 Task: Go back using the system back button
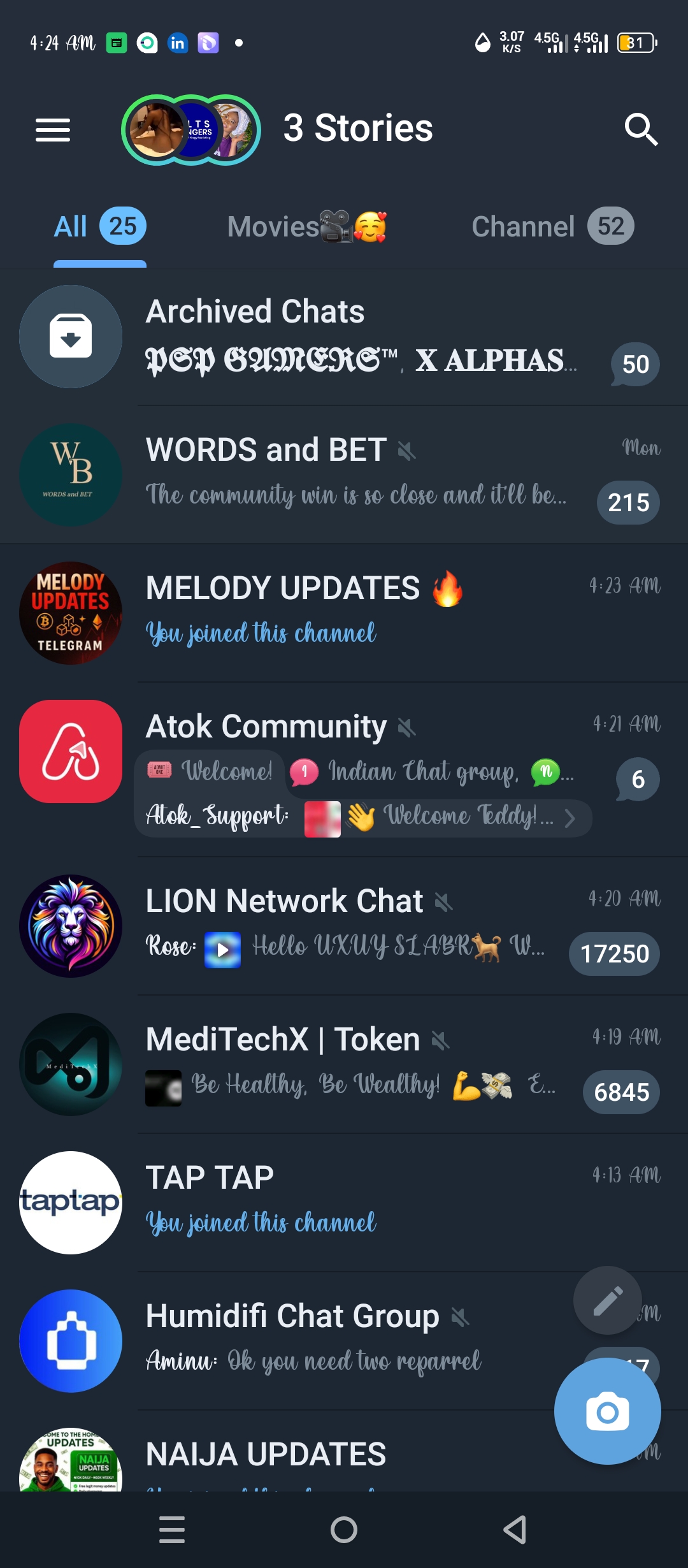pos(515,1530)
